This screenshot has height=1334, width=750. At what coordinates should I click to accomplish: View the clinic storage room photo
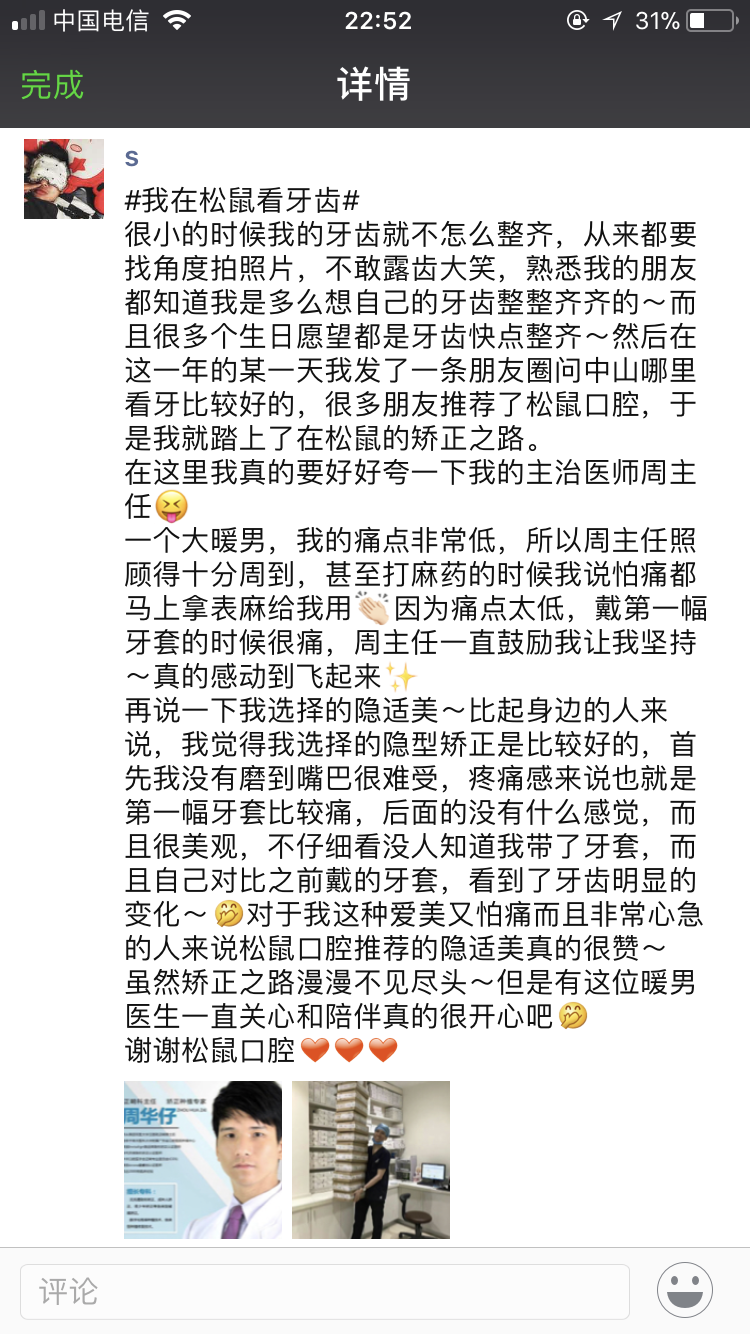[371, 1160]
